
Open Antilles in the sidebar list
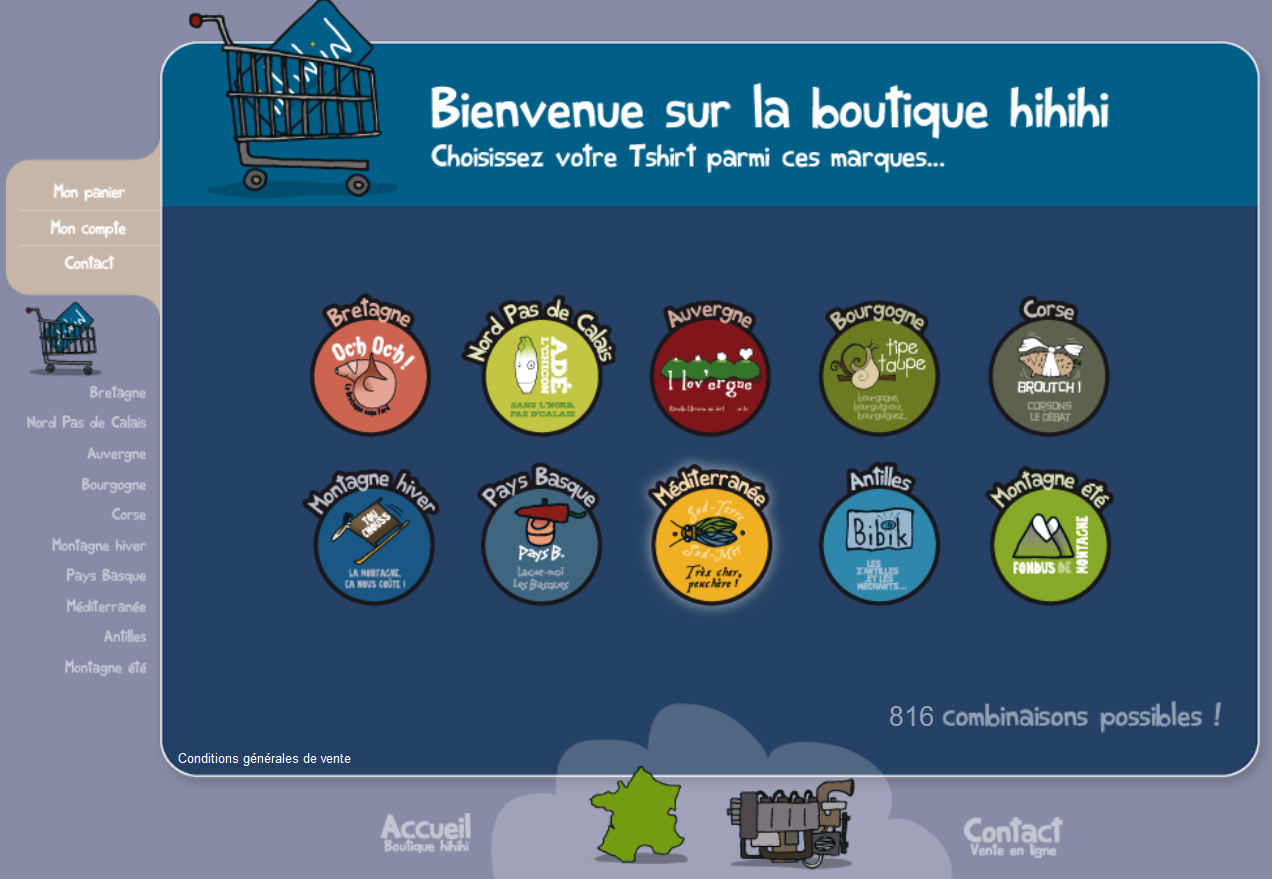pyautogui.click(x=125, y=637)
